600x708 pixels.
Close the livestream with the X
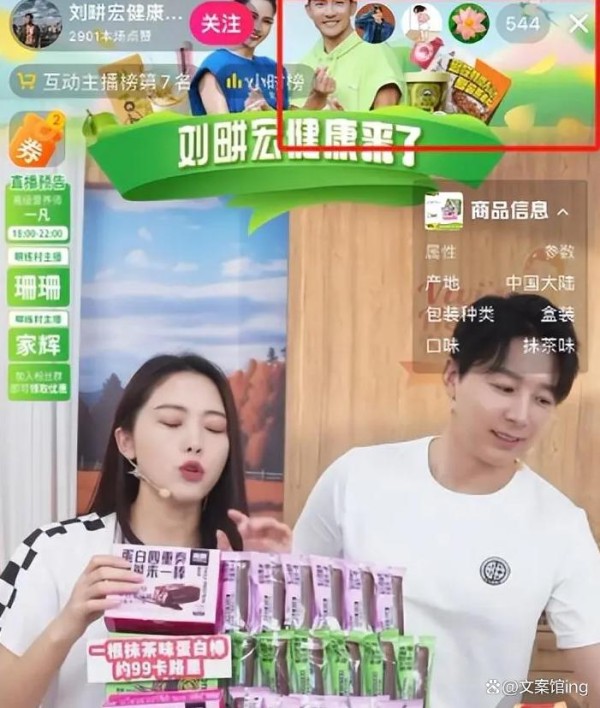(x=578, y=24)
